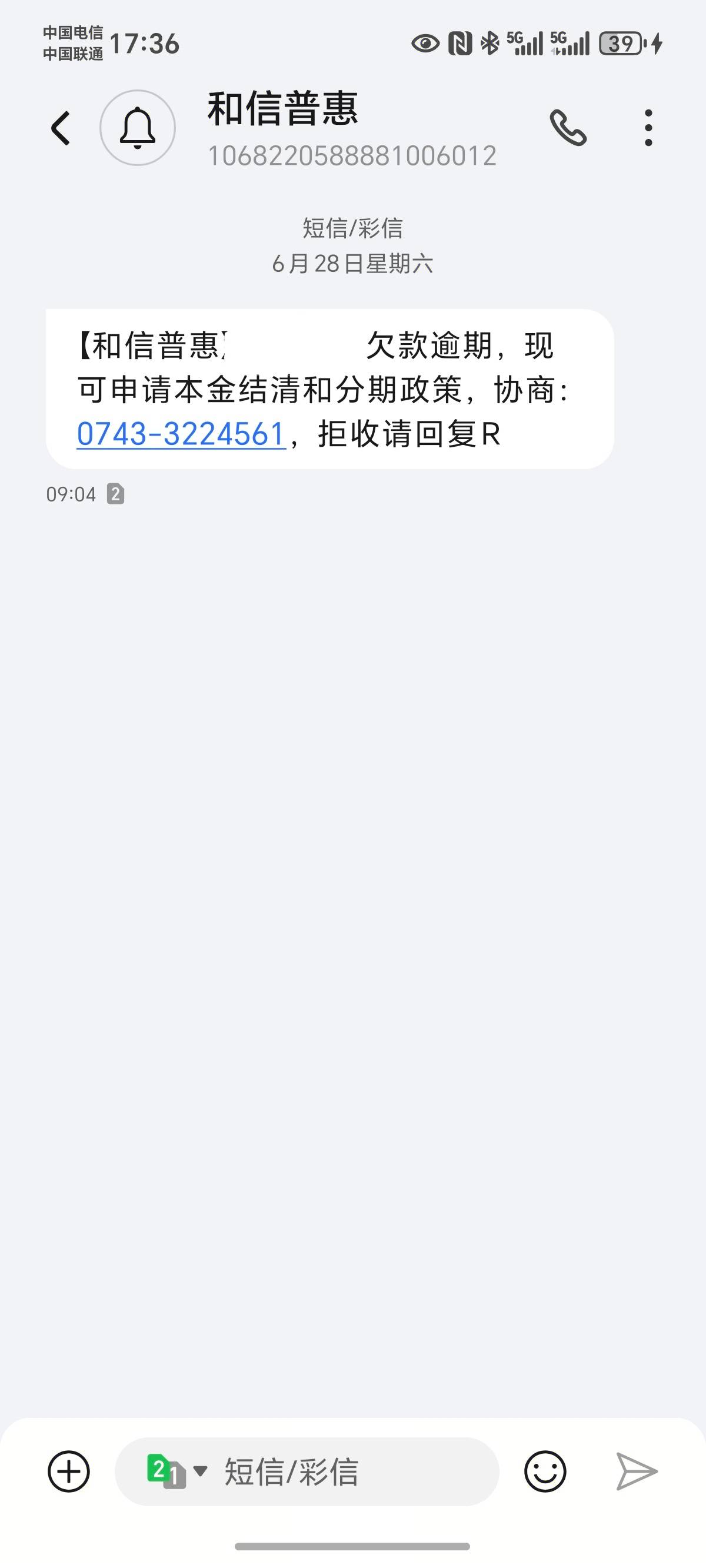Go back using the top-left arrow

tap(61, 128)
